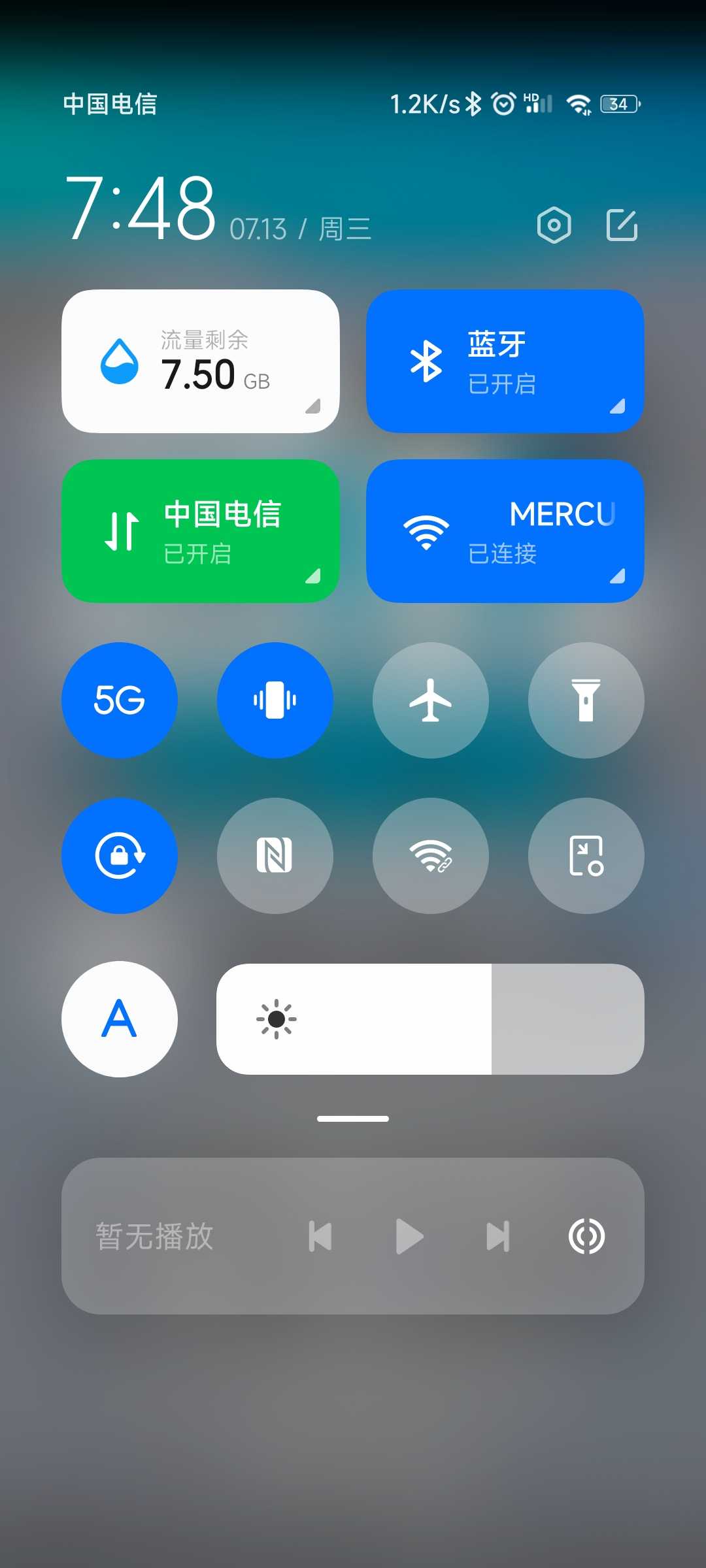Skip to the next track

pyautogui.click(x=498, y=1236)
